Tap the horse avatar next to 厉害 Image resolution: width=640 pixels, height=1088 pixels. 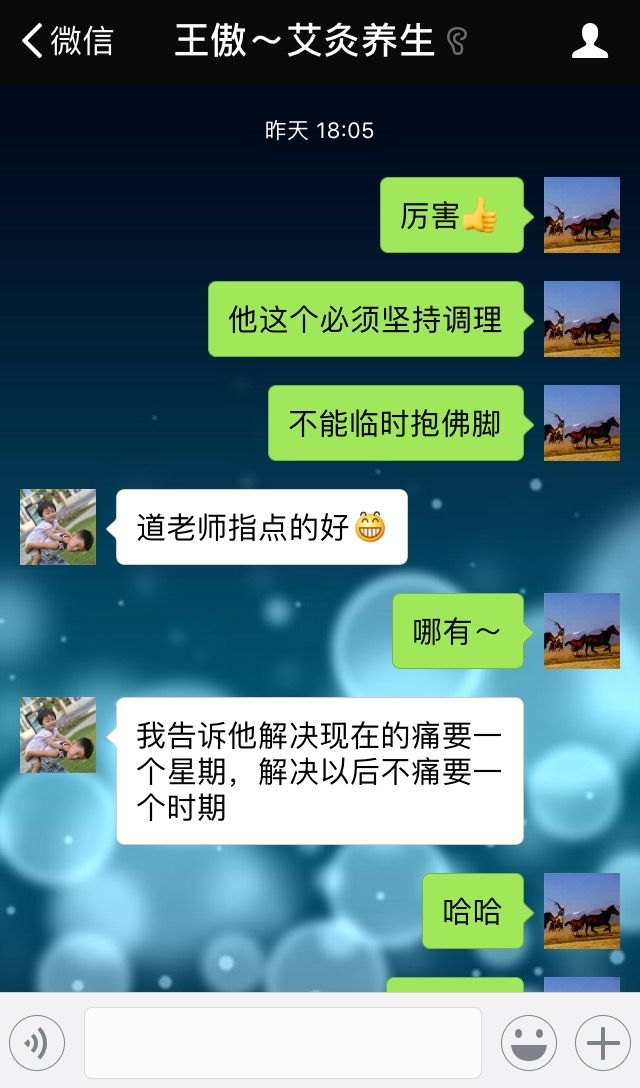[582, 214]
